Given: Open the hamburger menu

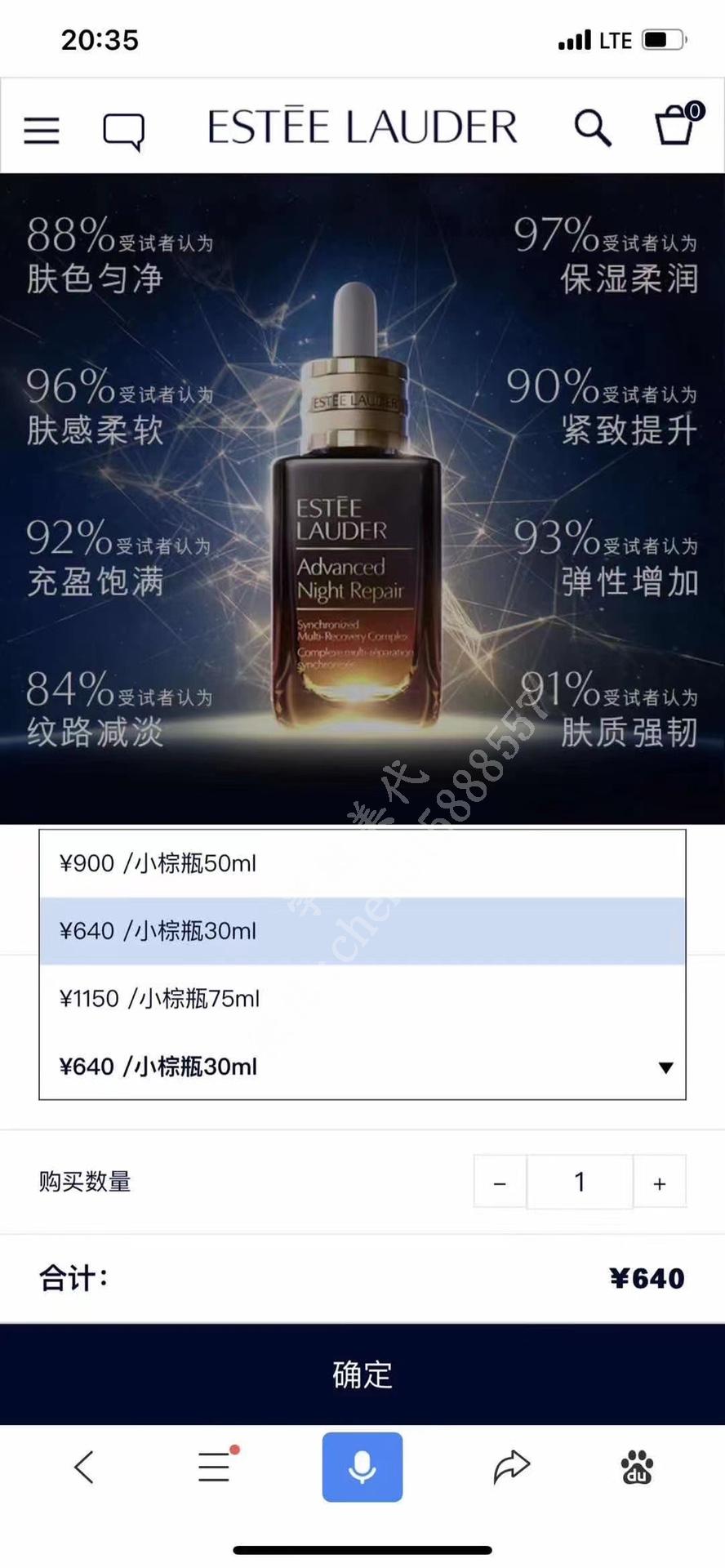Looking at the screenshot, I should (x=41, y=130).
